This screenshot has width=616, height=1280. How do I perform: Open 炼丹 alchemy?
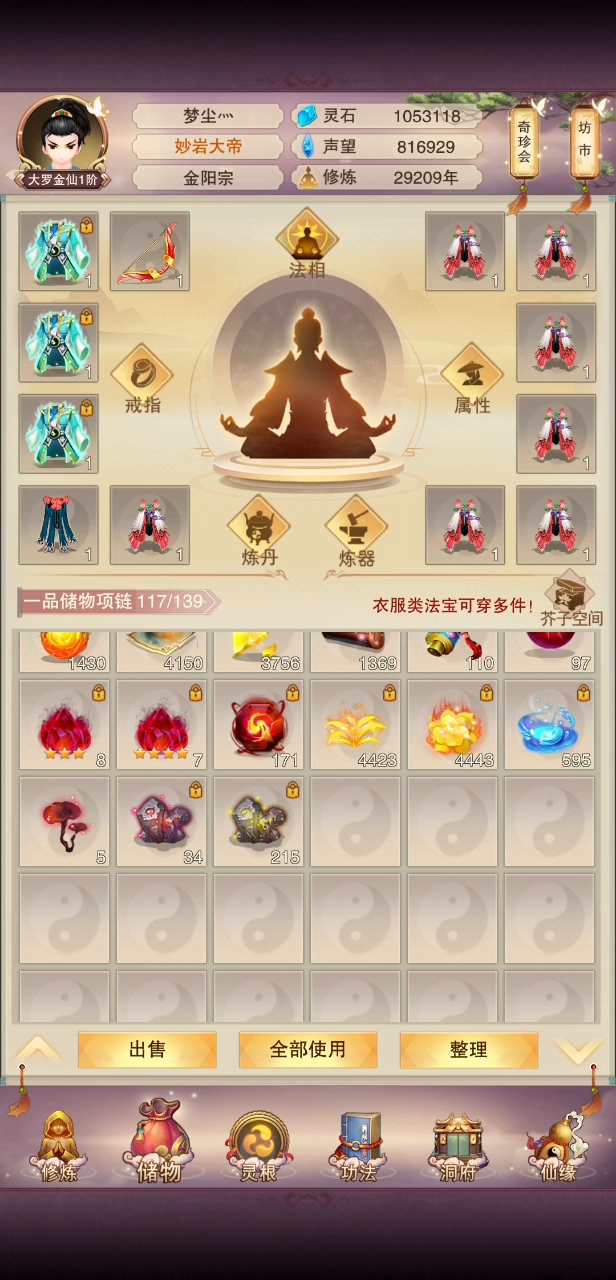(259, 530)
